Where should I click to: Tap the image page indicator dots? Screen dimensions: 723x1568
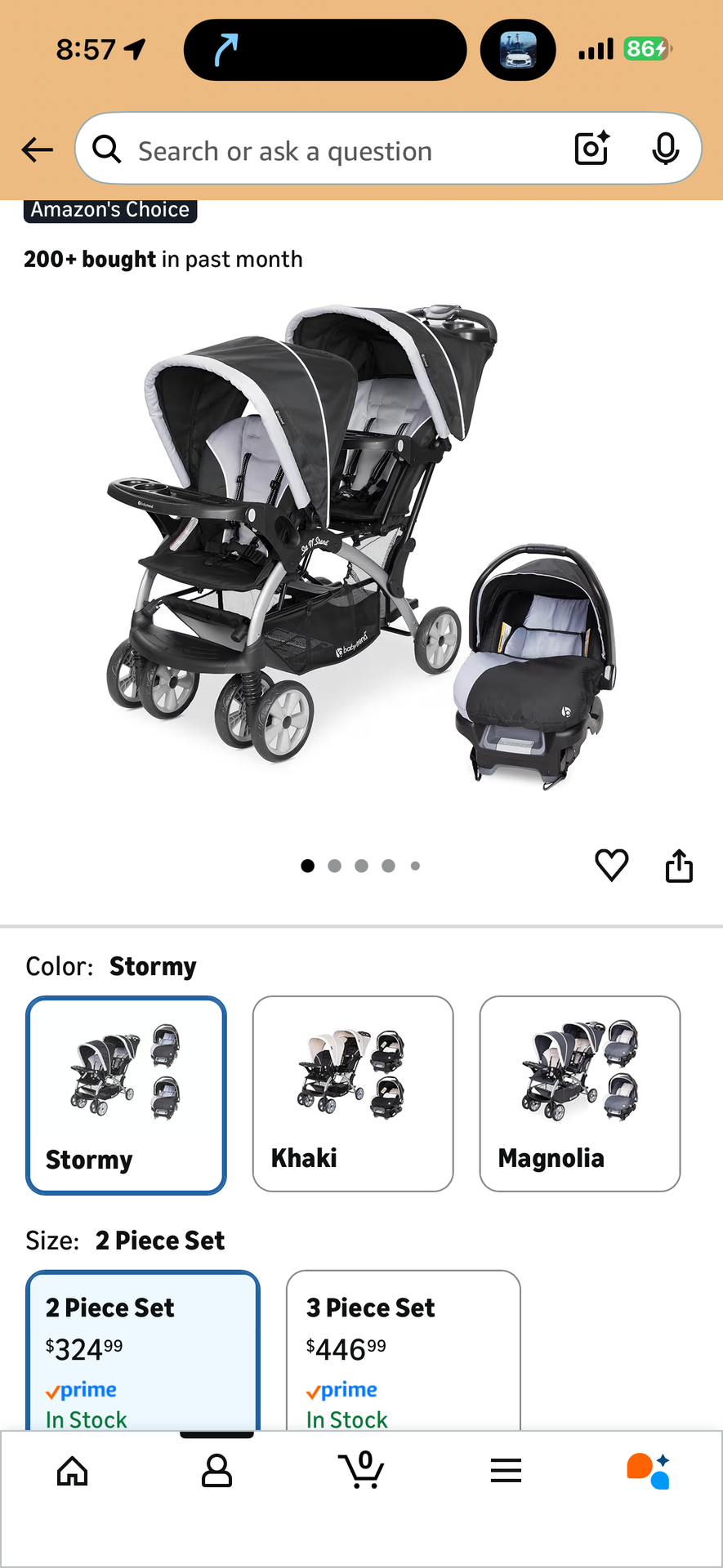click(360, 866)
